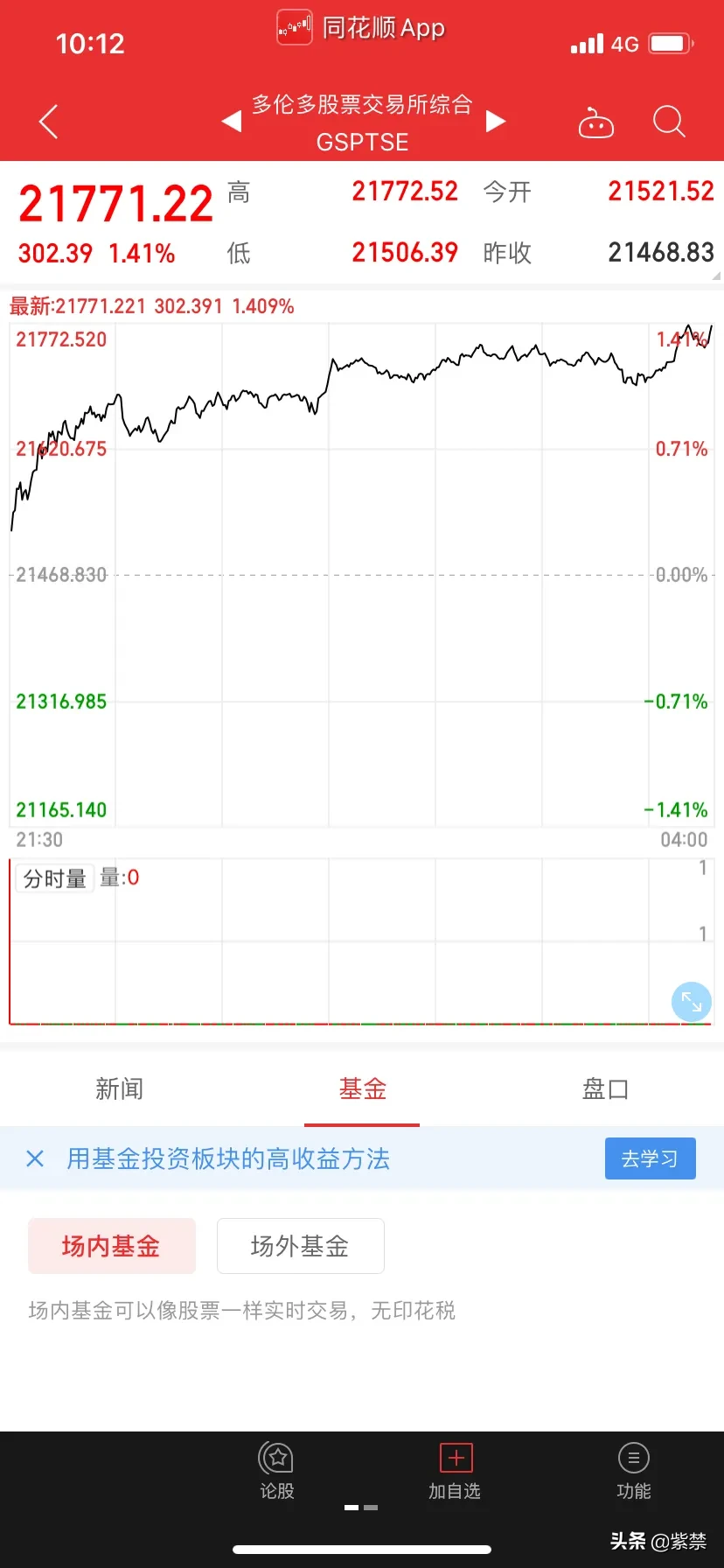Go back to the previous page

tap(49, 122)
